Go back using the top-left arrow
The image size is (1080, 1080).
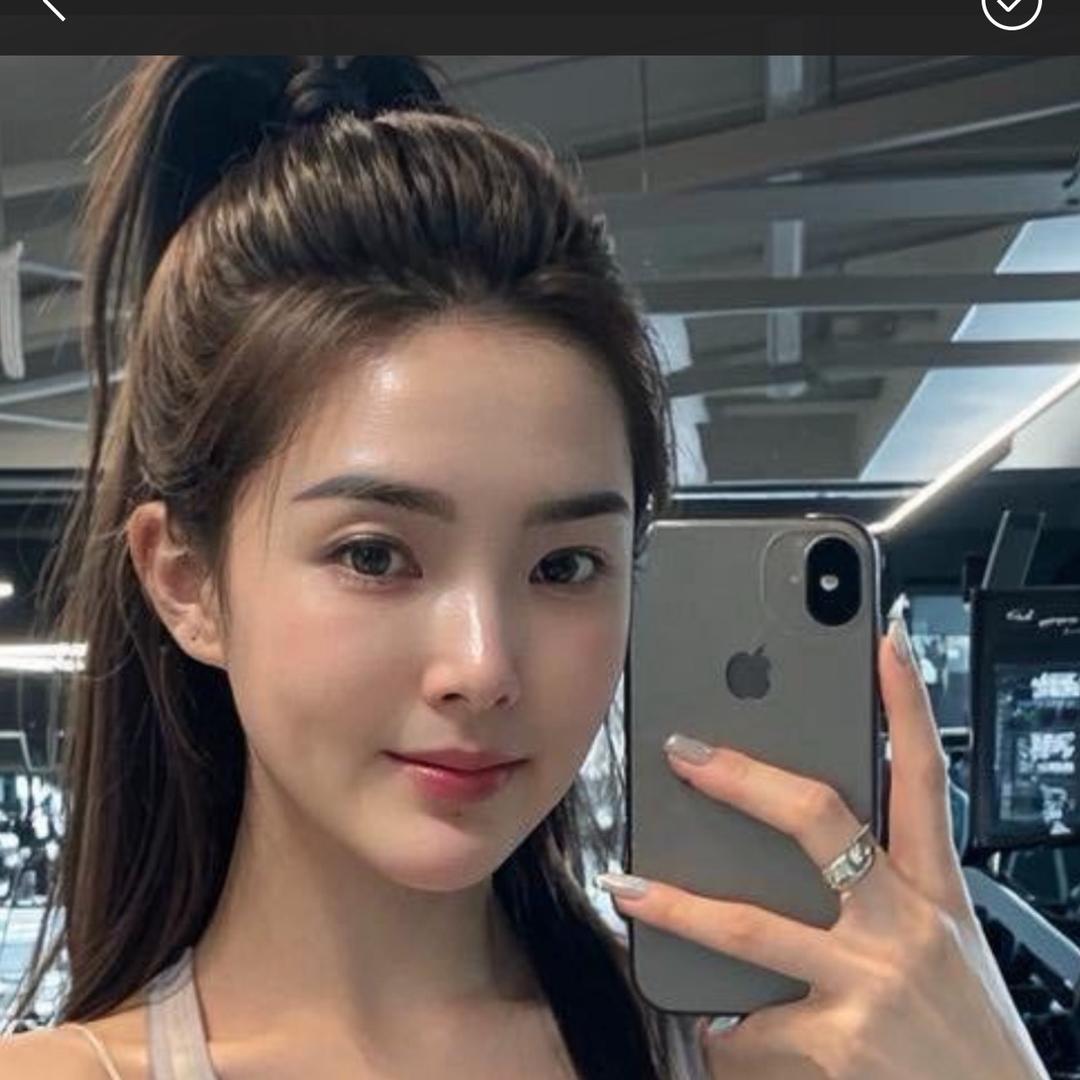point(50,8)
